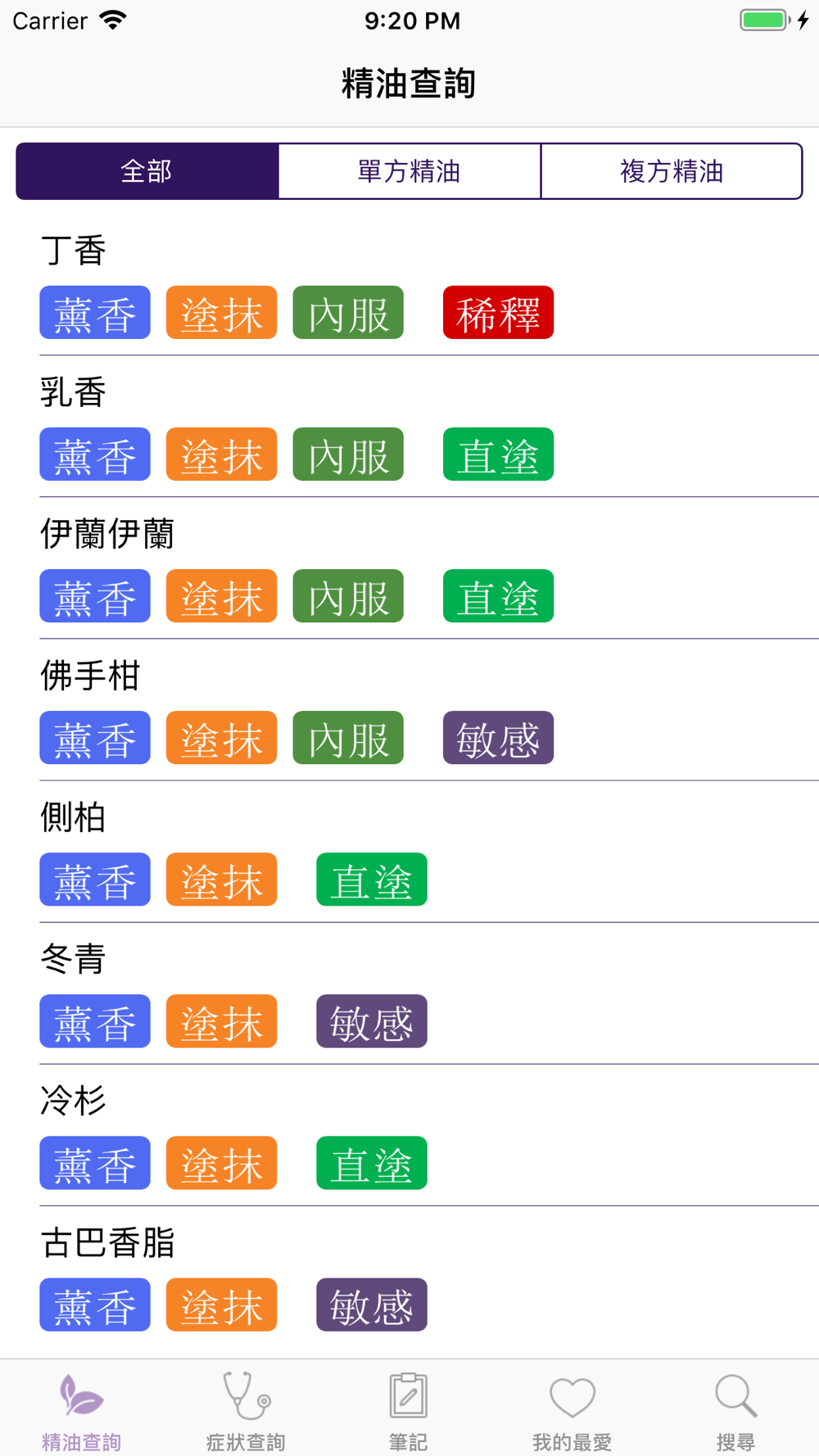819x1456 pixels.
Task: Open the 乳香 essential oil entry
Action: pos(409,427)
